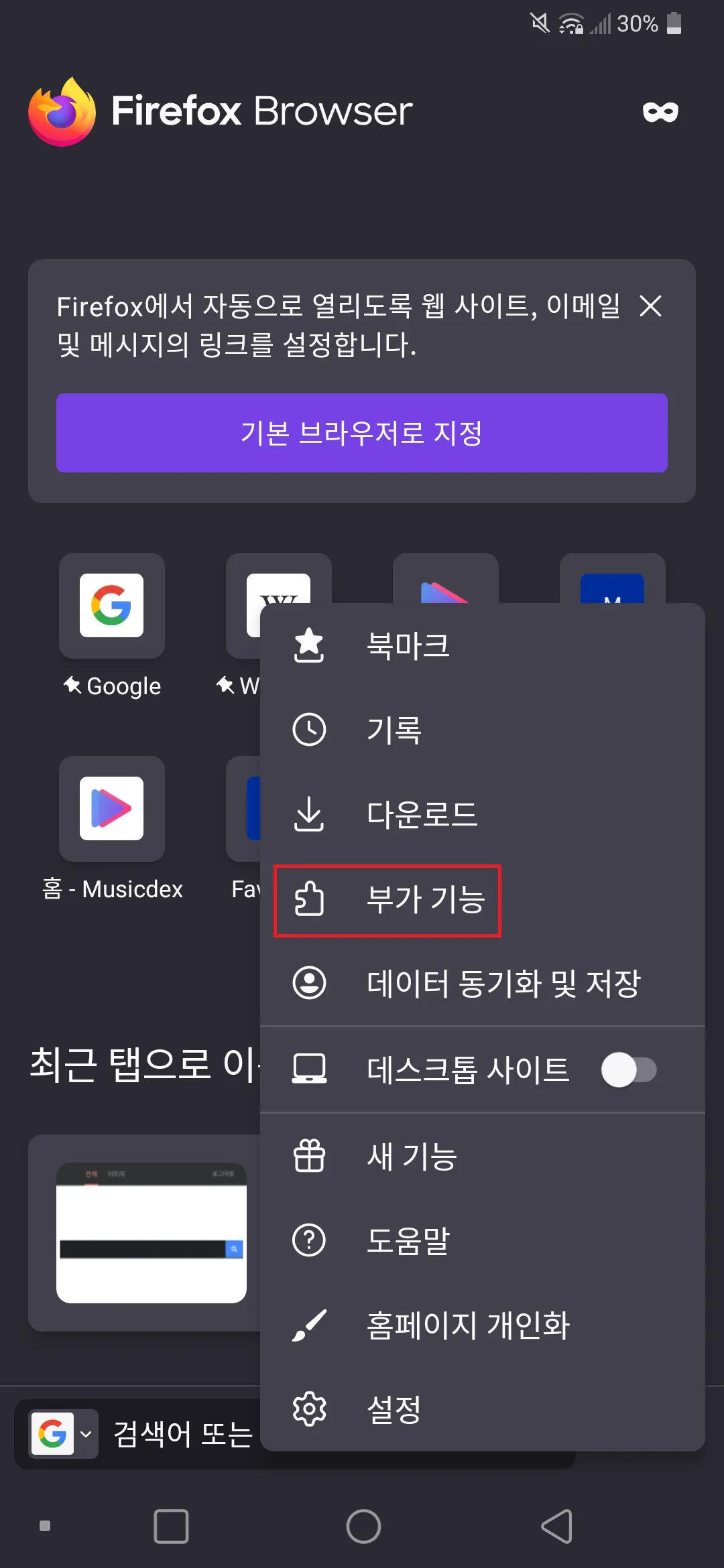Open the Google shortcut tile
724x1568 pixels.
[111, 606]
